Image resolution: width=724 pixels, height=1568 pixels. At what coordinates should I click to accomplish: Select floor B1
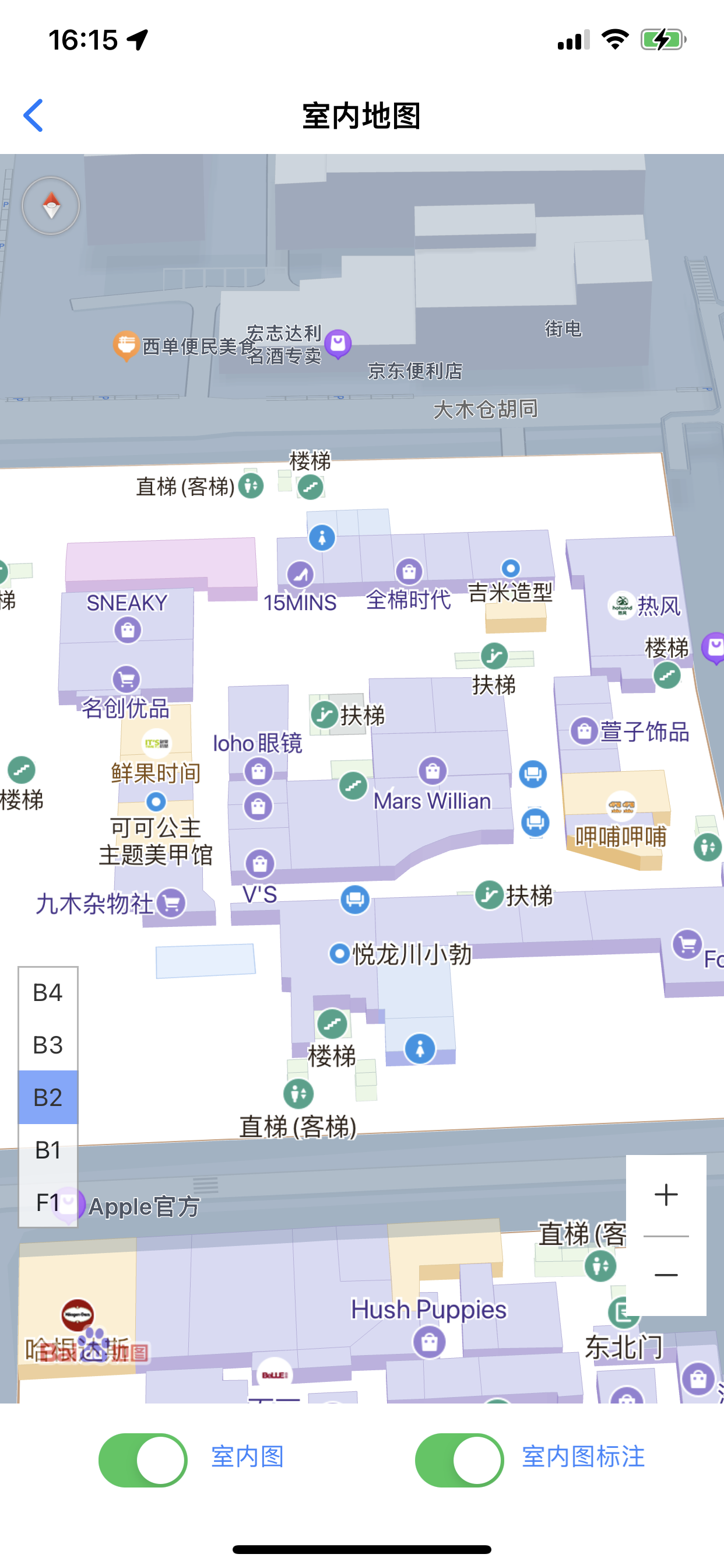48,1150
